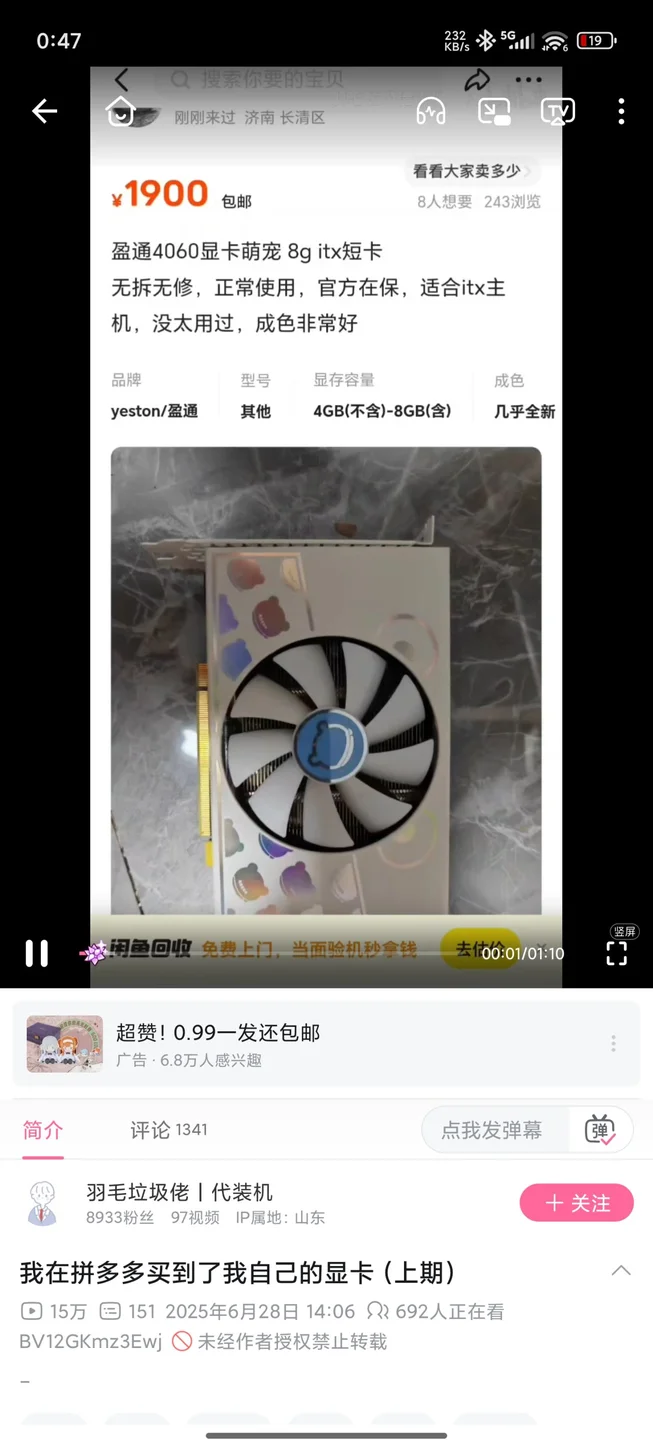Go back from the video page
Viewport: 653px width, 1450px height.
coord(44,111)
